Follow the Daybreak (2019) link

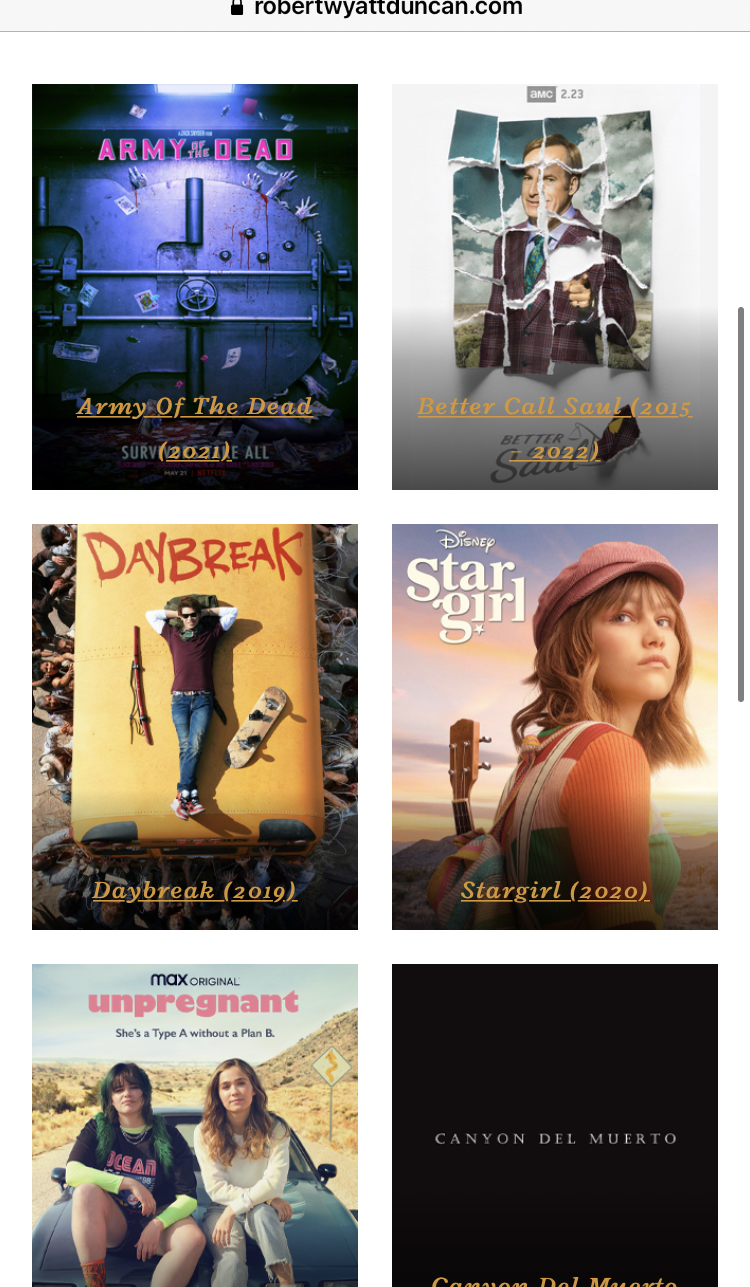tap(195, 890)
